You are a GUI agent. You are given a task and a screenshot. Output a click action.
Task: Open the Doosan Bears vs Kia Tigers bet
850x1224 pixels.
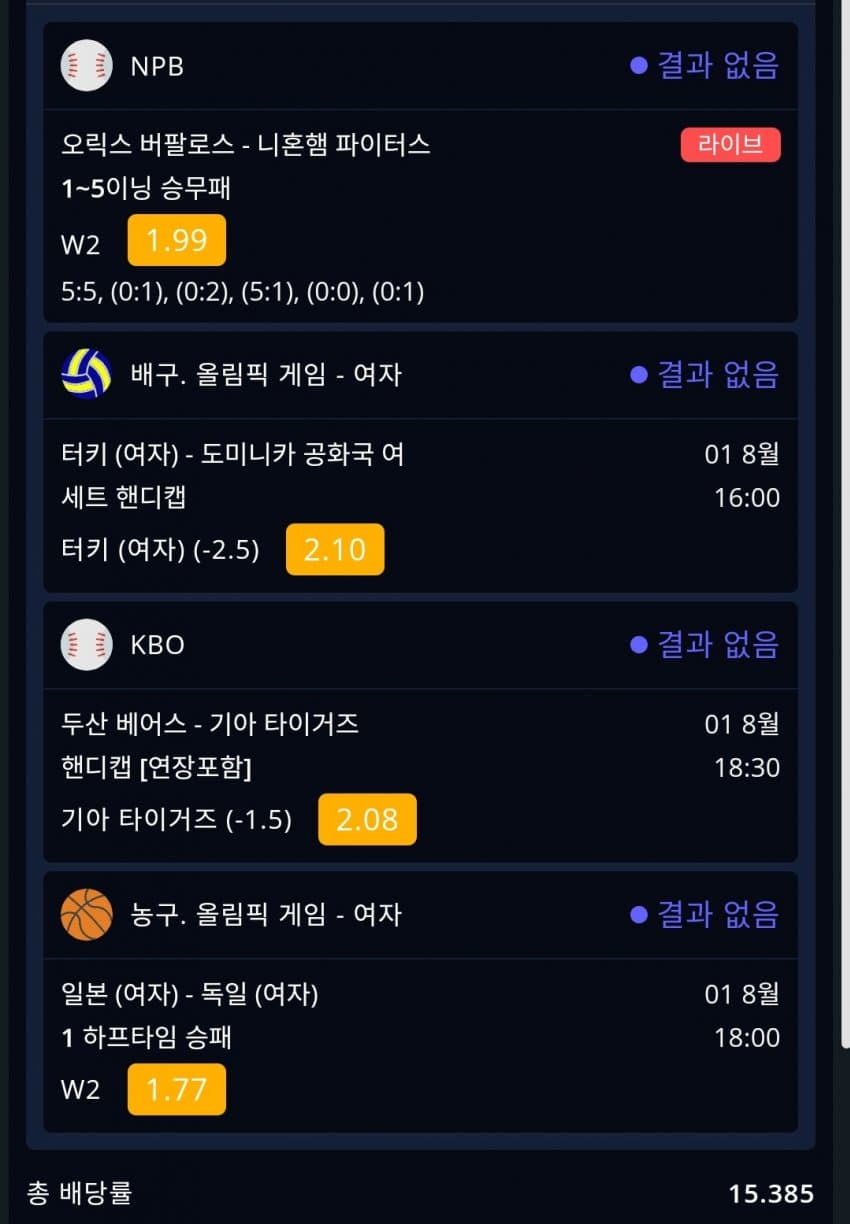(x=209, y=724)
